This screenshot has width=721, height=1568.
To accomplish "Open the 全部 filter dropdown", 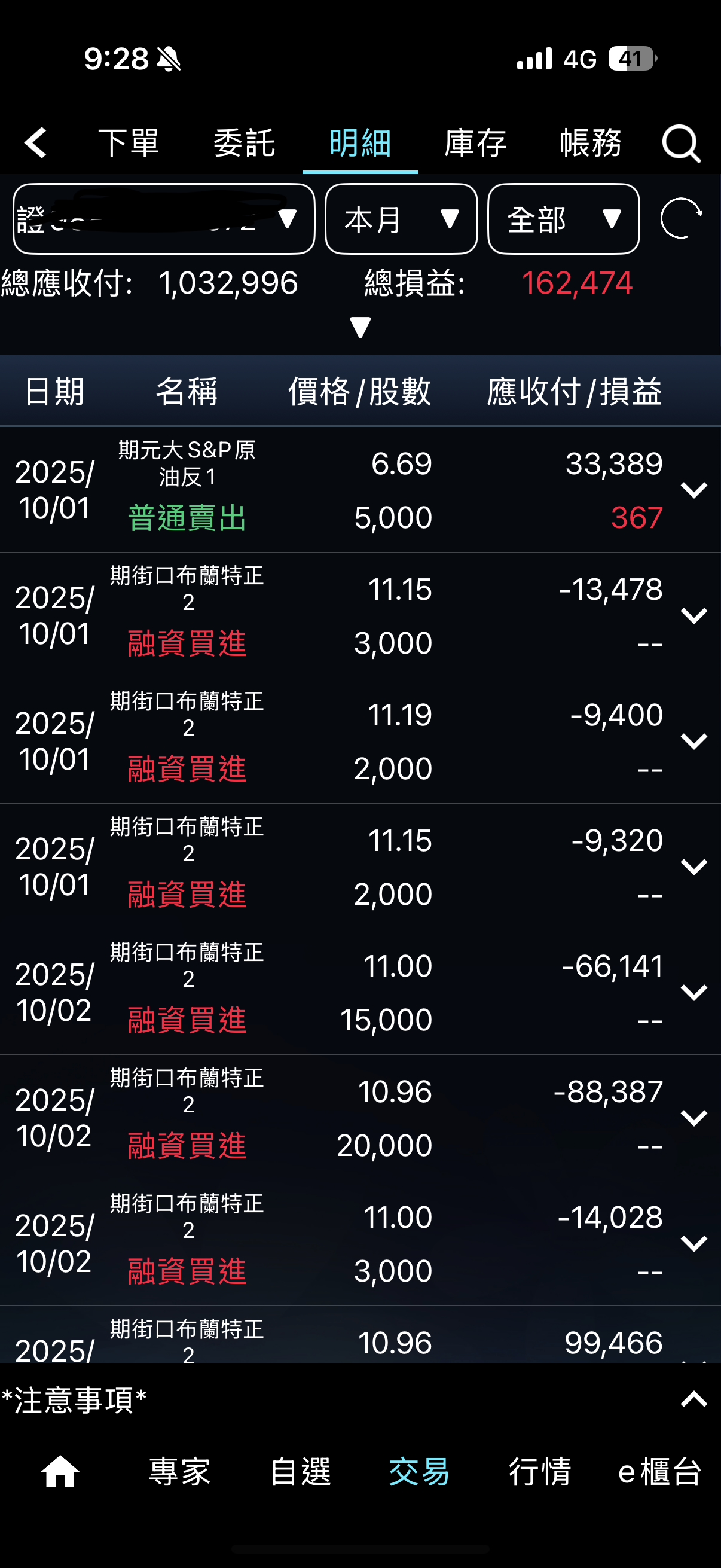I will pos(563,219).
